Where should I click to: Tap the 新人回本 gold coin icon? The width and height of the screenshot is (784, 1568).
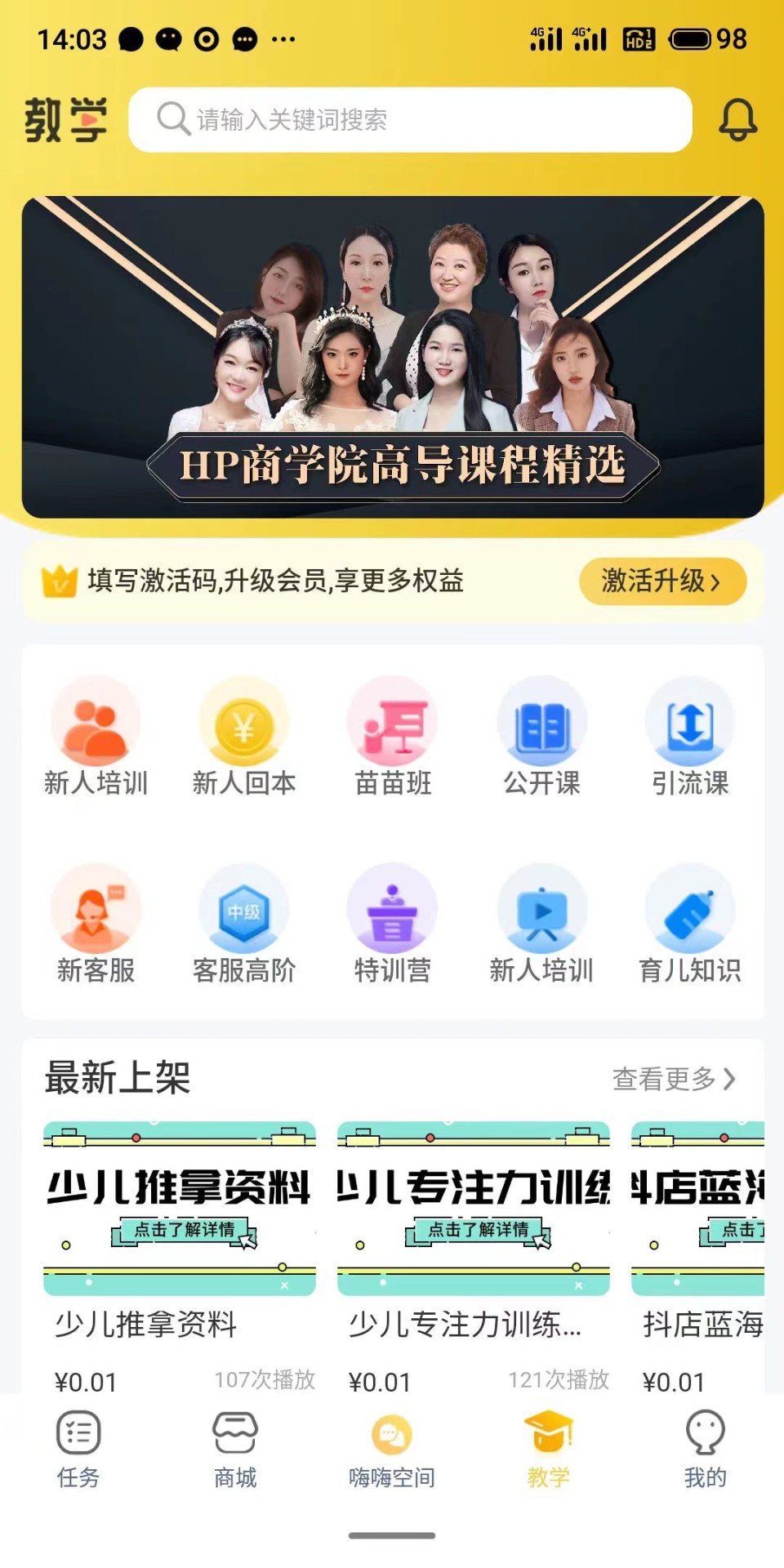click(x=244, y=721)
